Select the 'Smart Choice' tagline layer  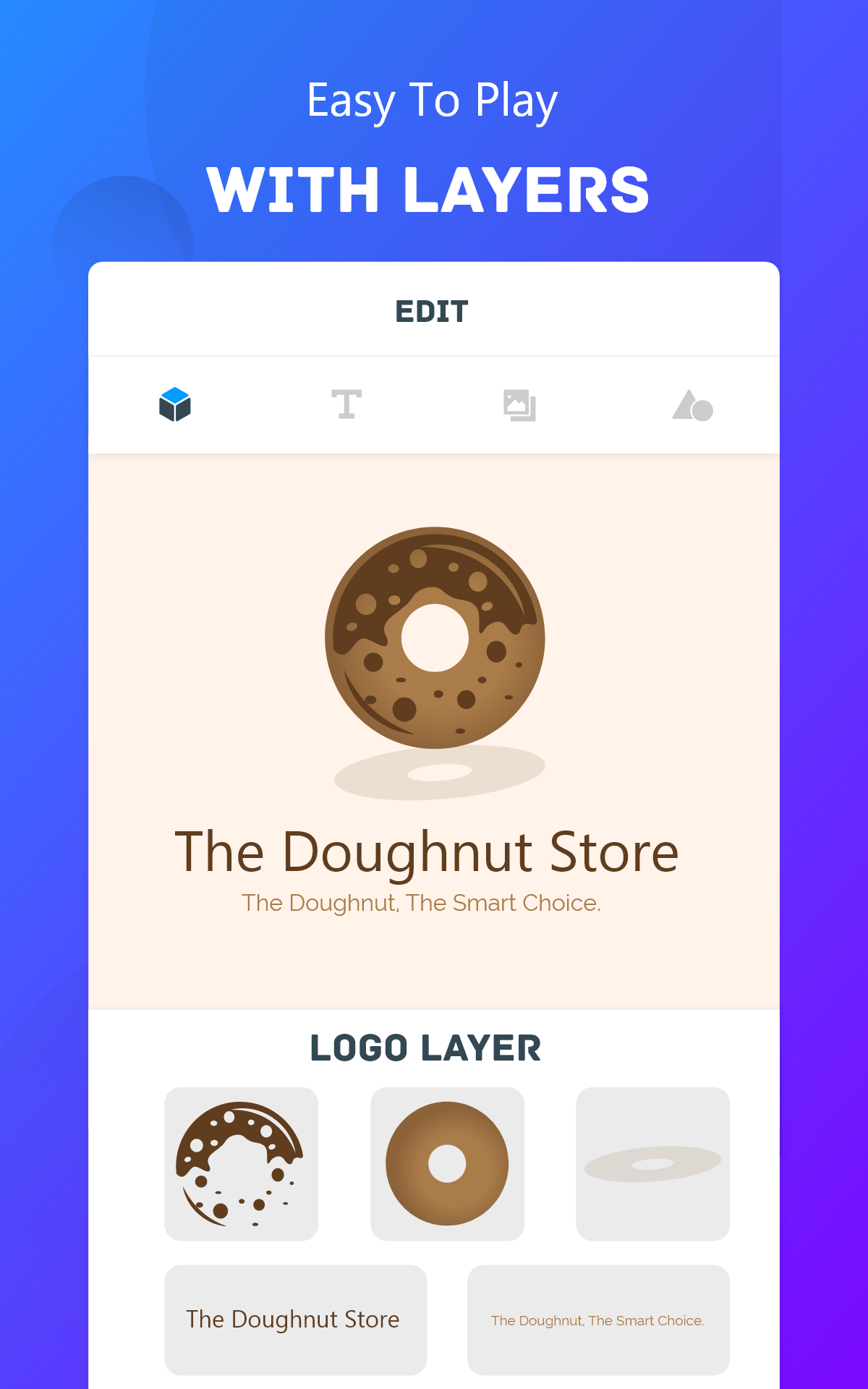pos(597,1319)
